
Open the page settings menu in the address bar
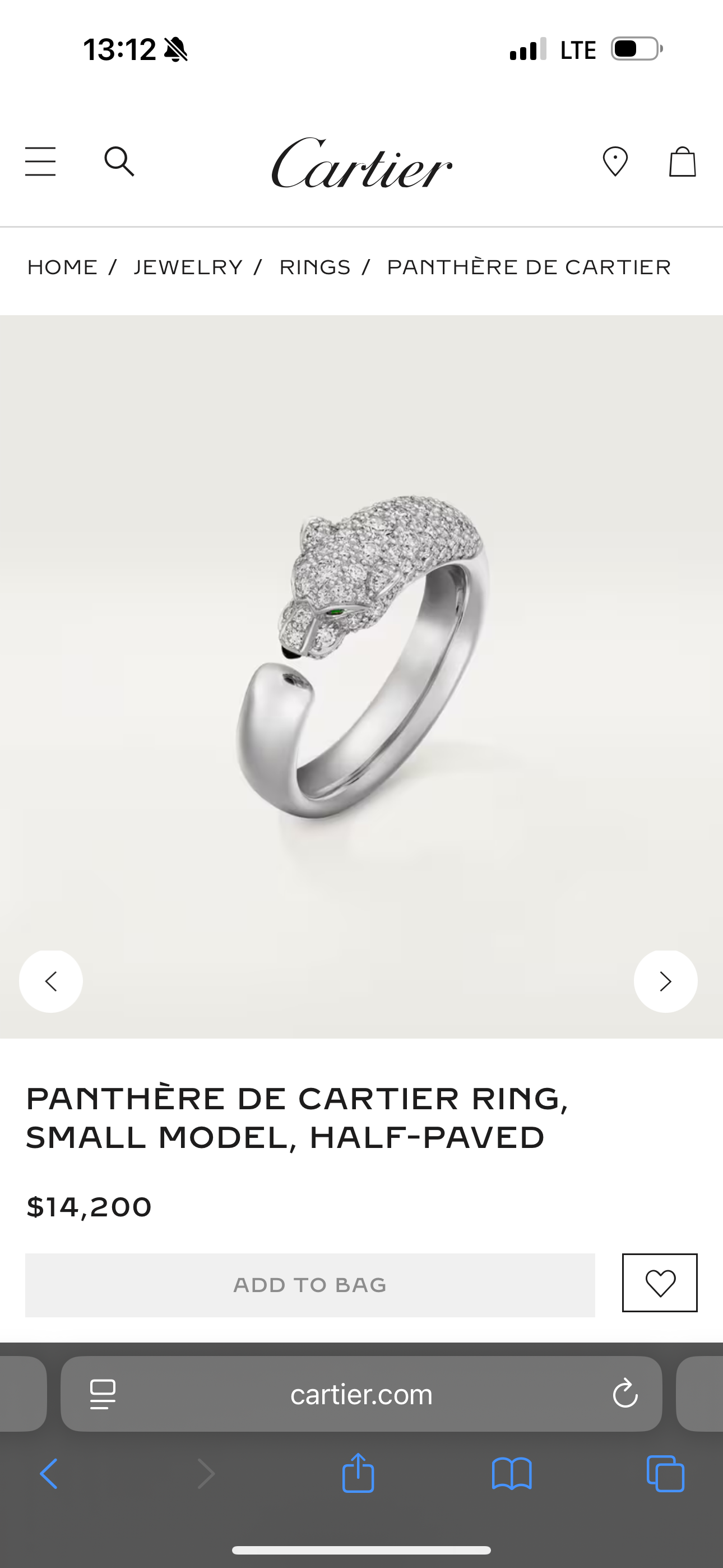pyautogui.click(x=103, y=1395)
